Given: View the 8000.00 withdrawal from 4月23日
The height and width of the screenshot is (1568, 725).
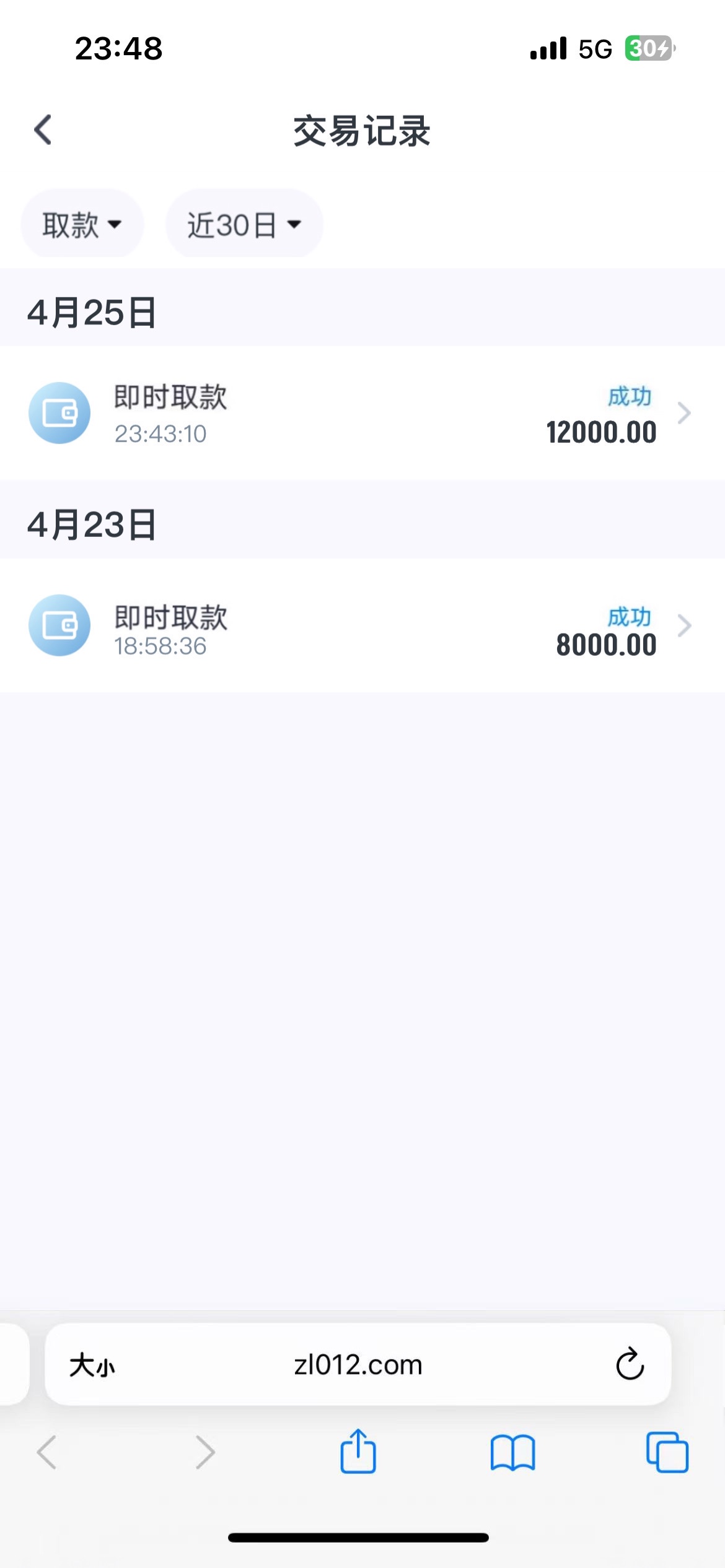Looking at the screenshot, I should 362,626.
